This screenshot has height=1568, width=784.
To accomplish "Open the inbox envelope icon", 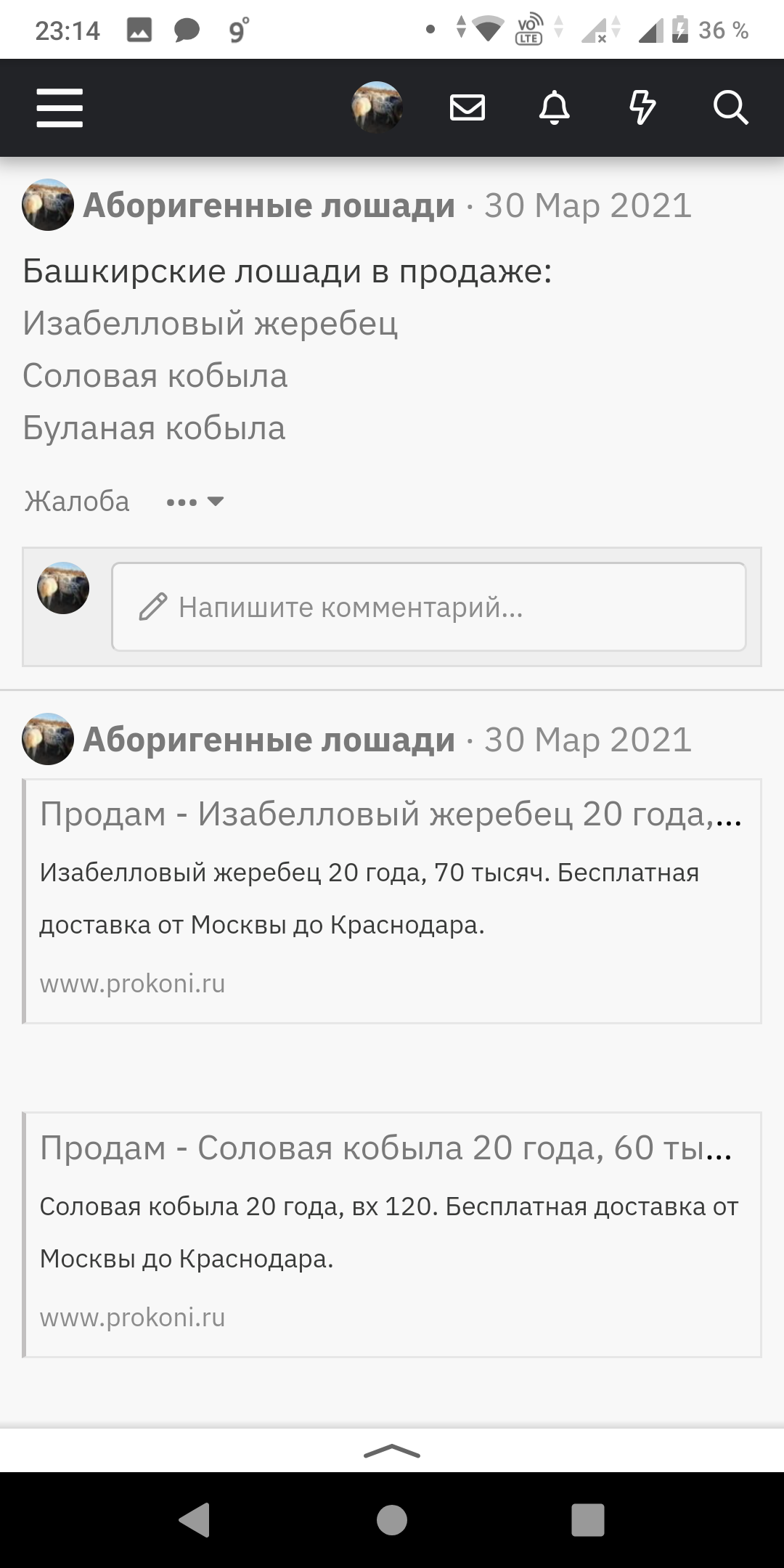I will [467, 108].
